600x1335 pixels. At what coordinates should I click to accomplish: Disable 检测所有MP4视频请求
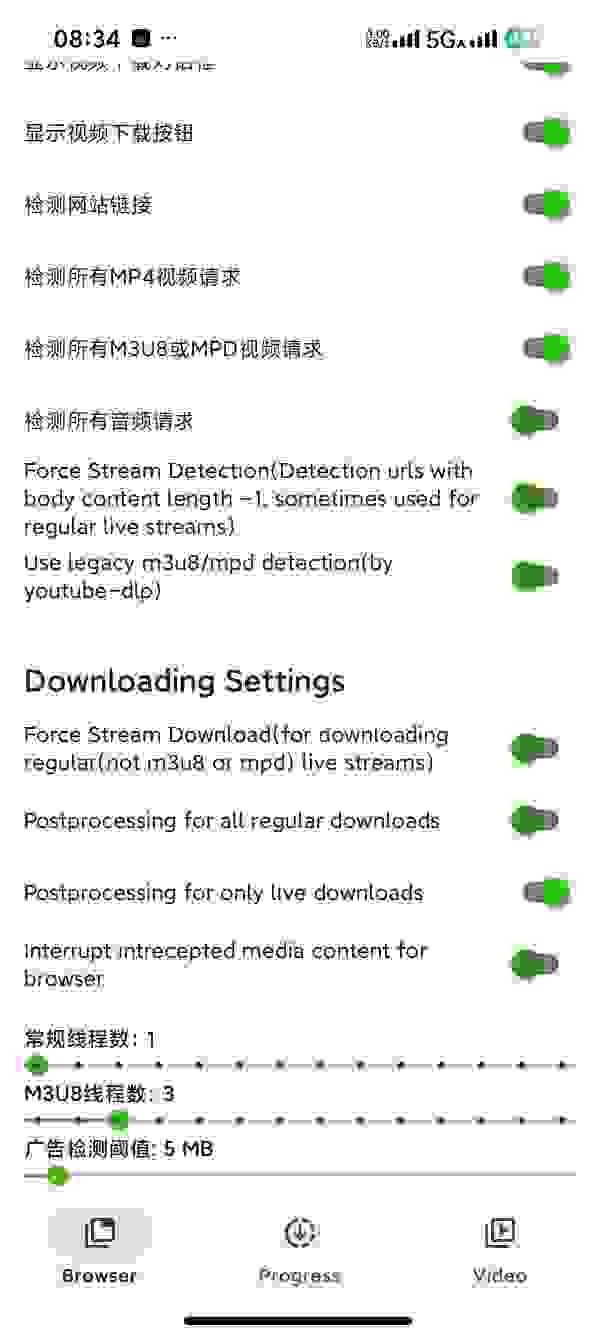pos(546,276)
